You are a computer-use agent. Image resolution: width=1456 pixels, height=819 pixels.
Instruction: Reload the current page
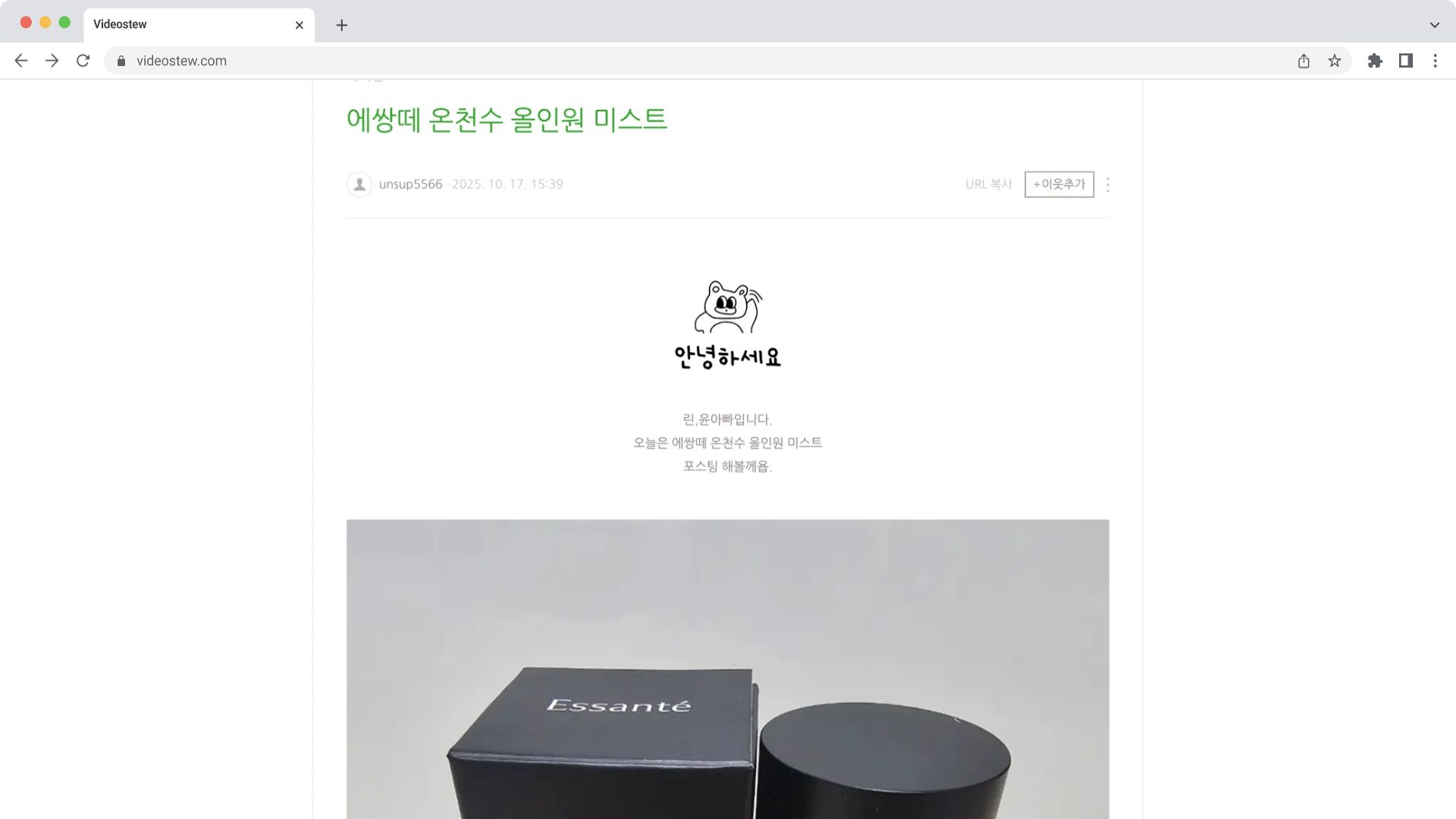(x=83, y=61)
